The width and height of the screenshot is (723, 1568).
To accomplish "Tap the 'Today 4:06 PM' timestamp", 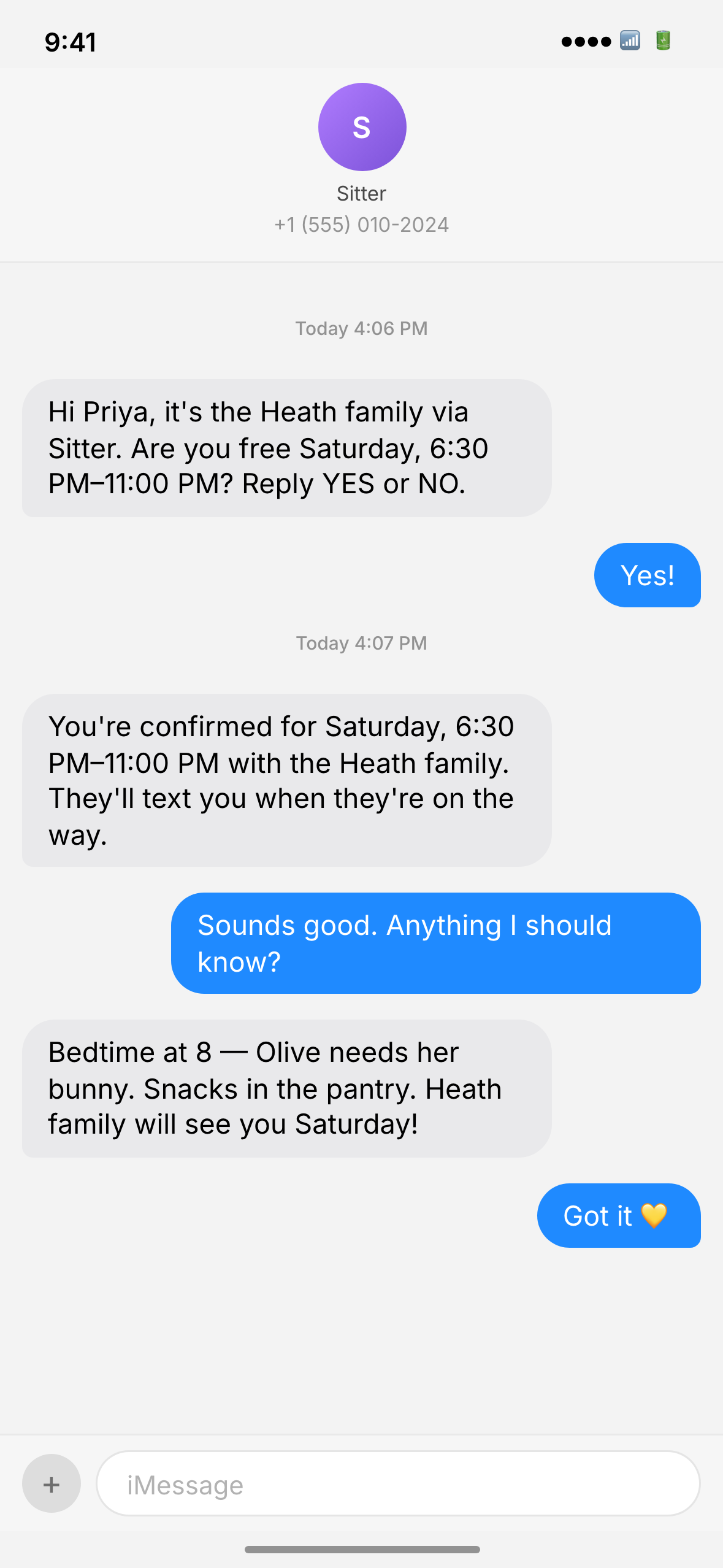I will click(361, 328).
